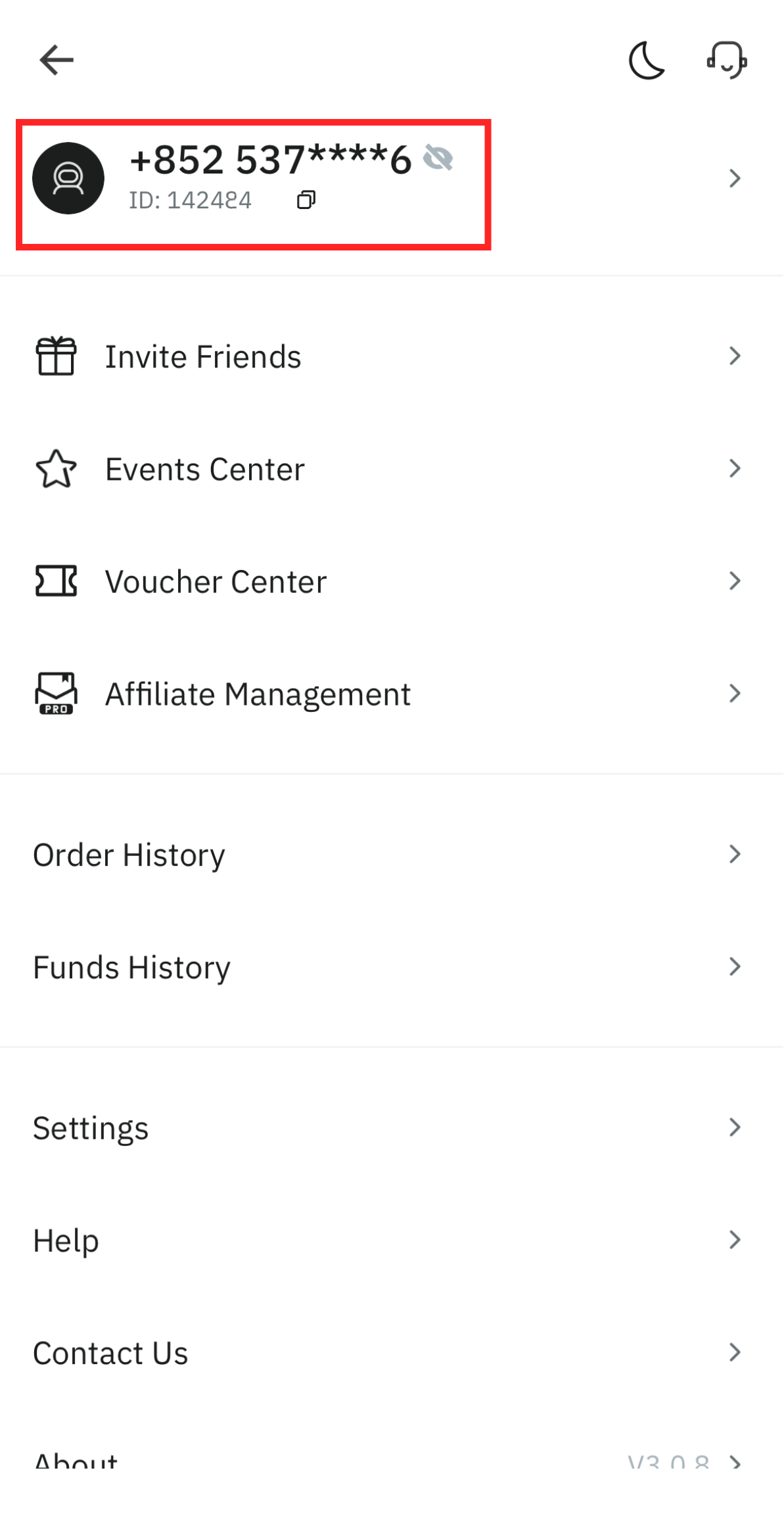Switch to dark mode with moon icon
Image resolution: width=784 pixels, height=1539 pixels.
click(x=647, y=60)
